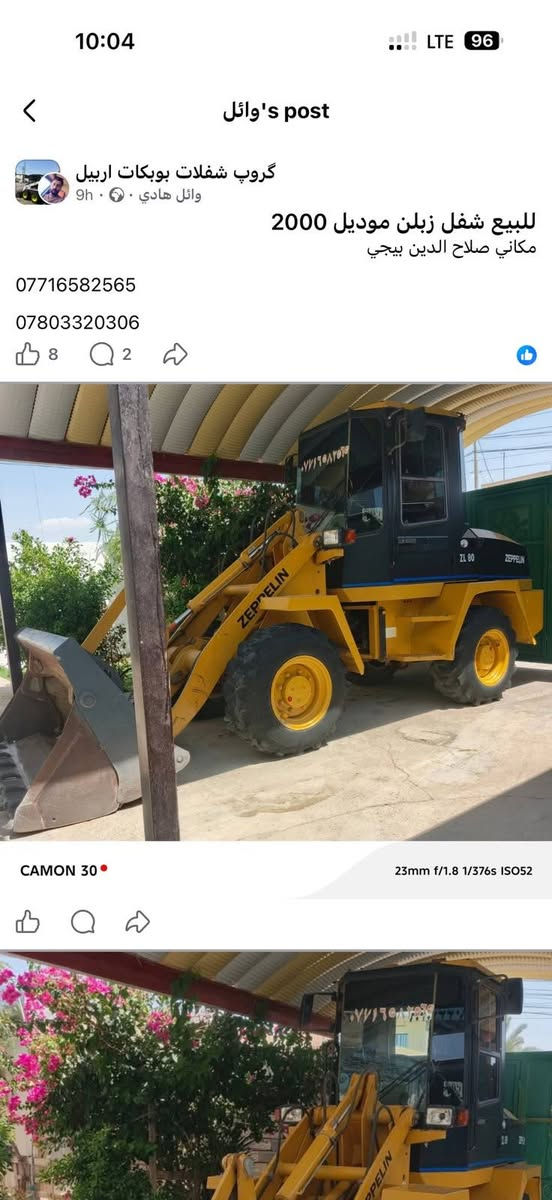Screen dimensions: 552x1200
Task: Share the شفل زبلن post
Action: point(175,354)
